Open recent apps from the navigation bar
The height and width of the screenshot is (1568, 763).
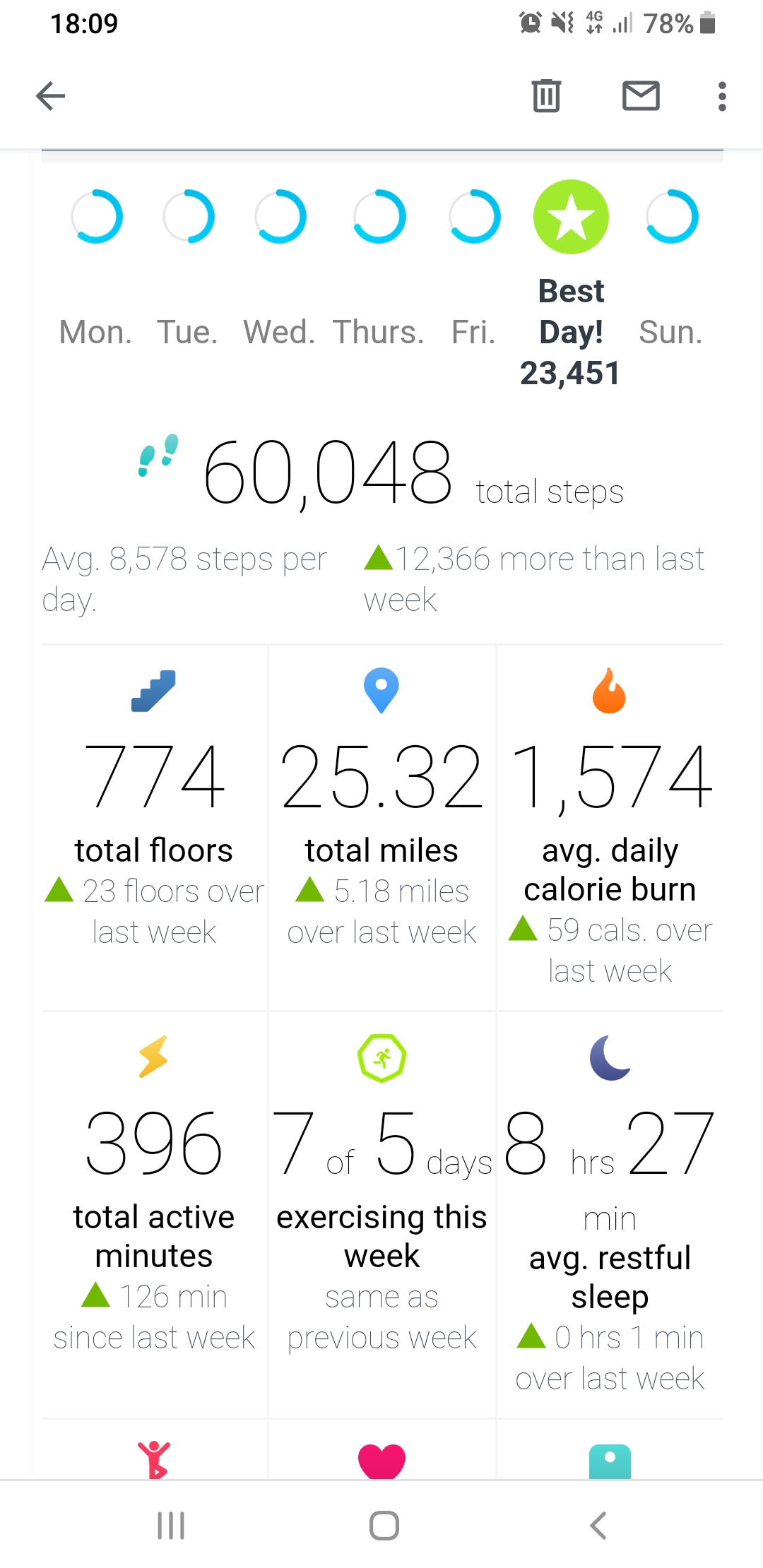[x=171, y=1525]
